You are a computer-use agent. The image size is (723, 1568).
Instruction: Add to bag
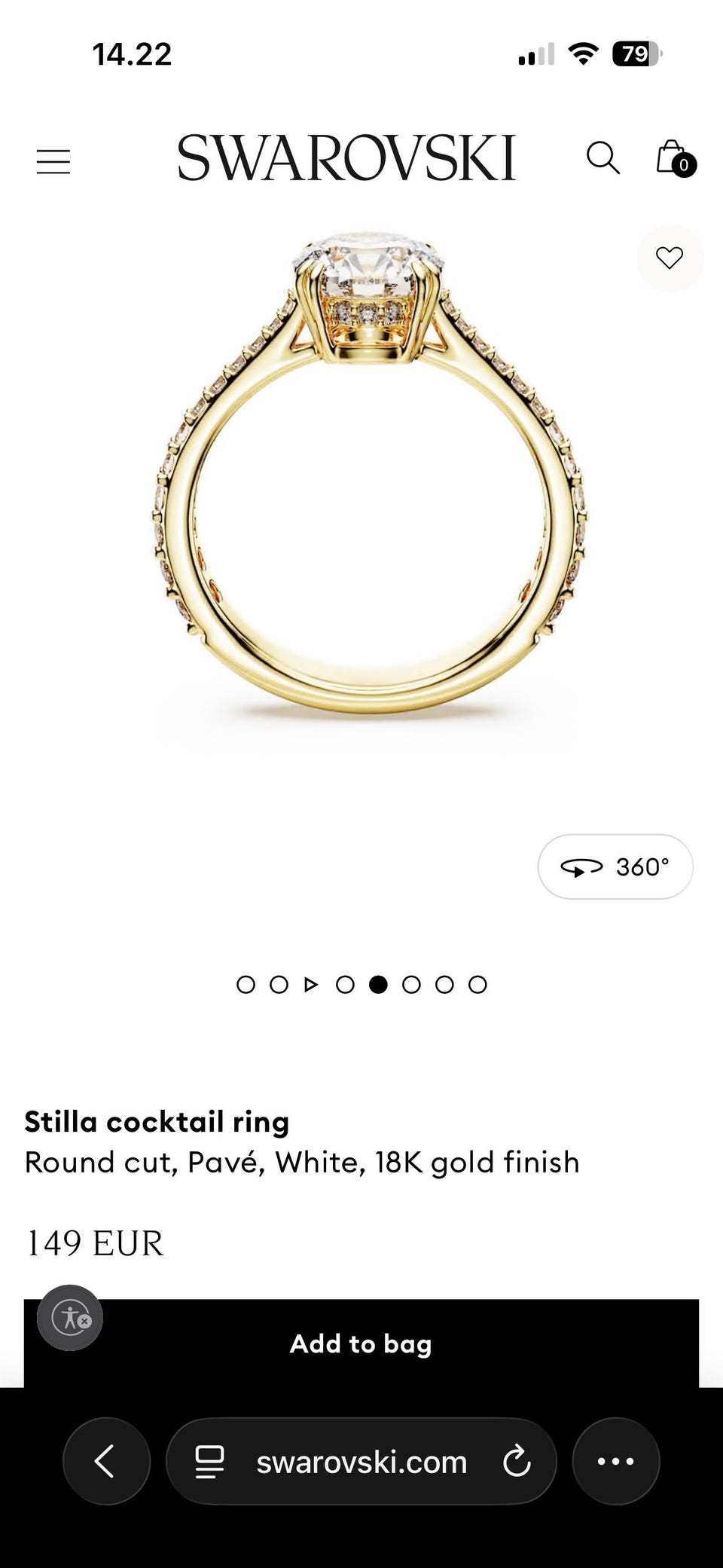point(361,1343)
